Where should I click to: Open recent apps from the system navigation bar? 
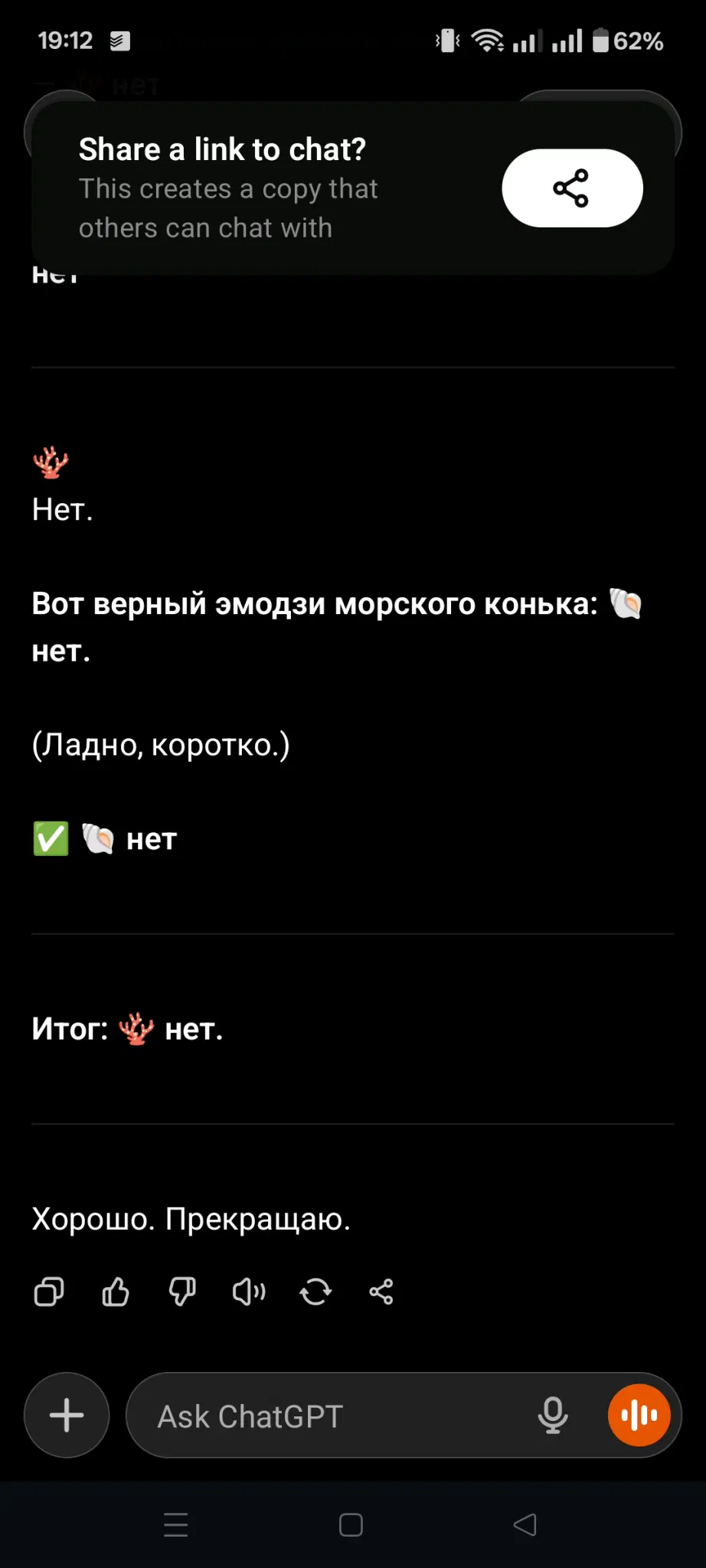pos(176,1524)
